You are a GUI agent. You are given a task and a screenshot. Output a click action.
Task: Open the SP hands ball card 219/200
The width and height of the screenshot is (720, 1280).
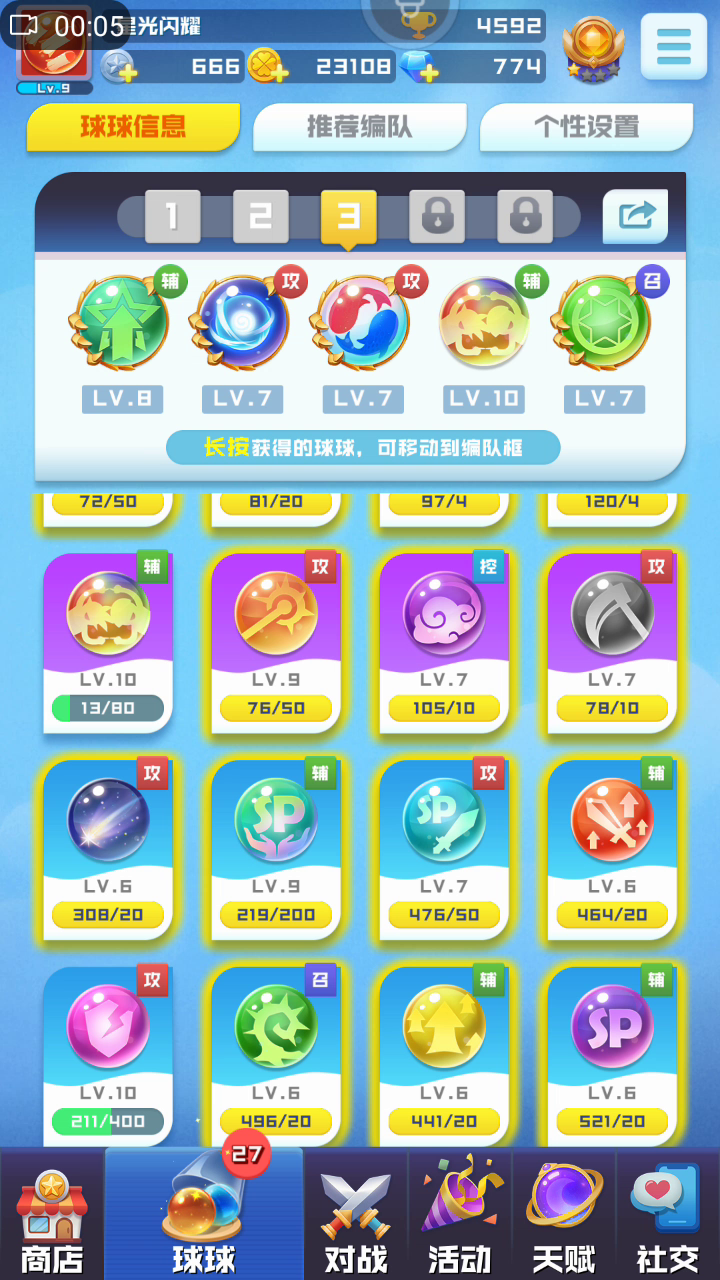click(276, 850)
